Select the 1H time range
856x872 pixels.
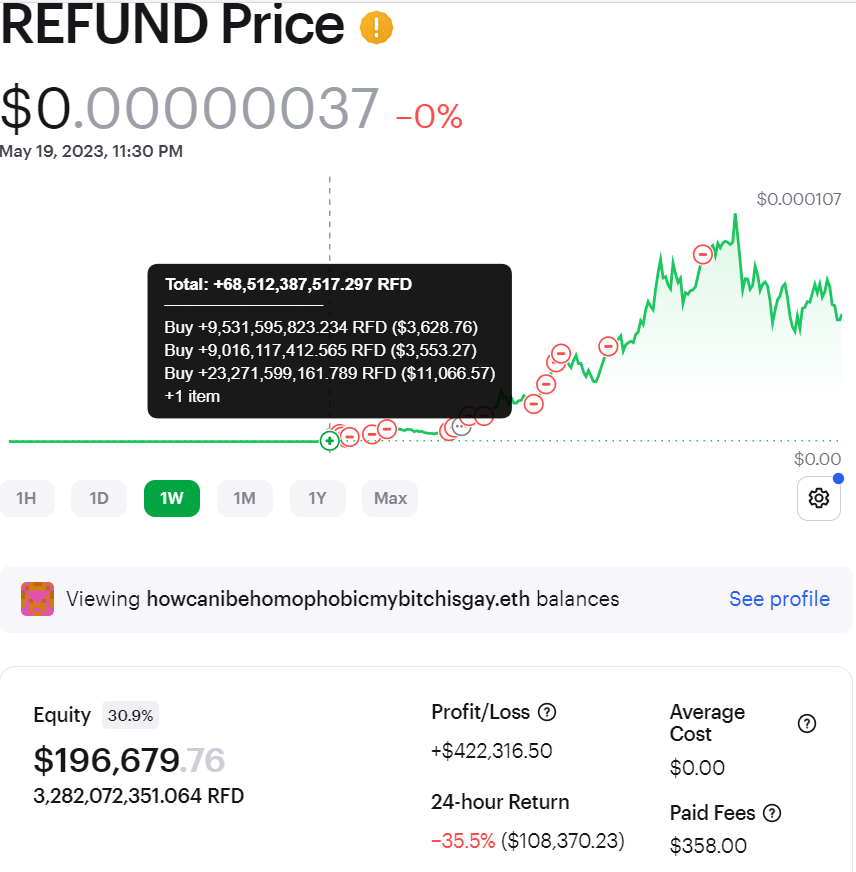pyautogui.click(x=27, y=498)
